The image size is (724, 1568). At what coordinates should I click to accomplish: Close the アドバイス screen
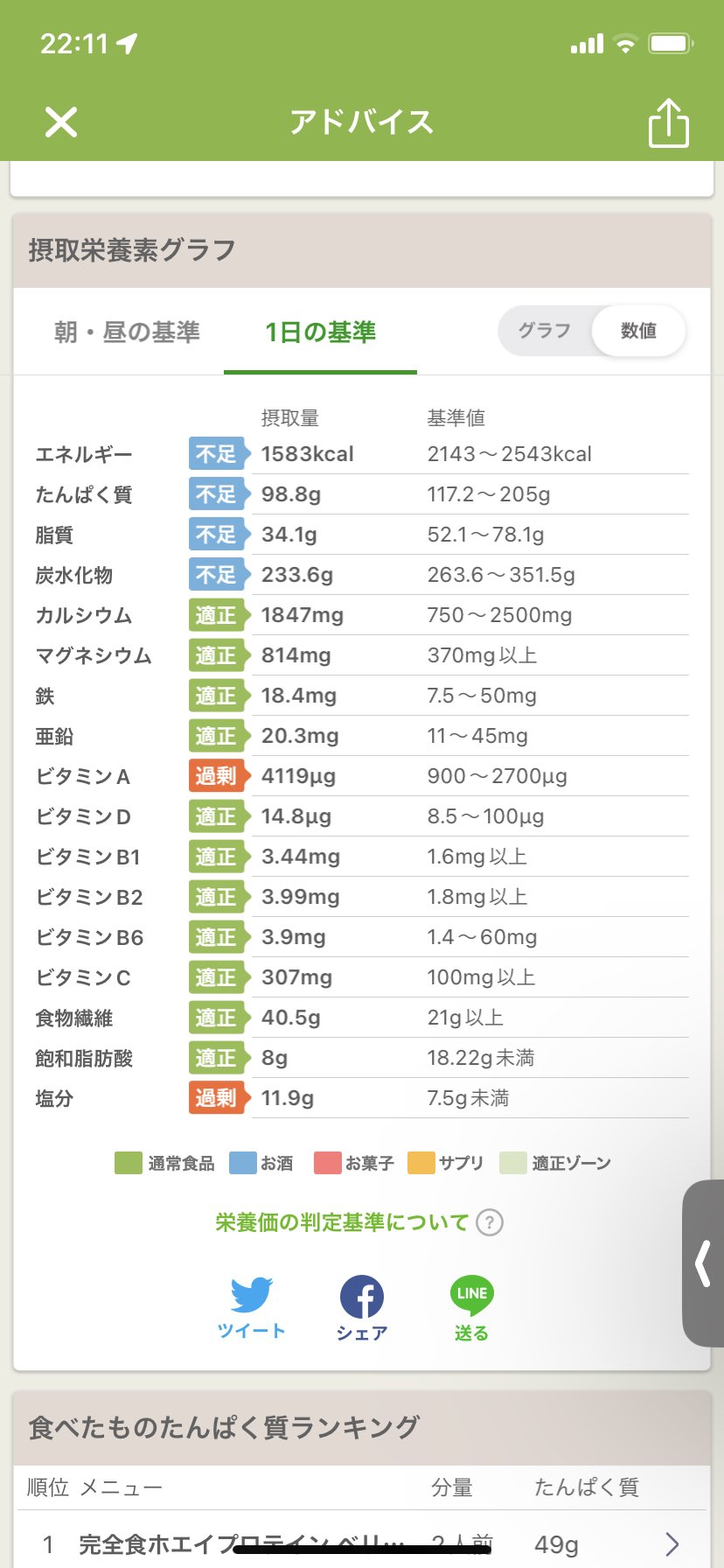click(x=61, y=122)
